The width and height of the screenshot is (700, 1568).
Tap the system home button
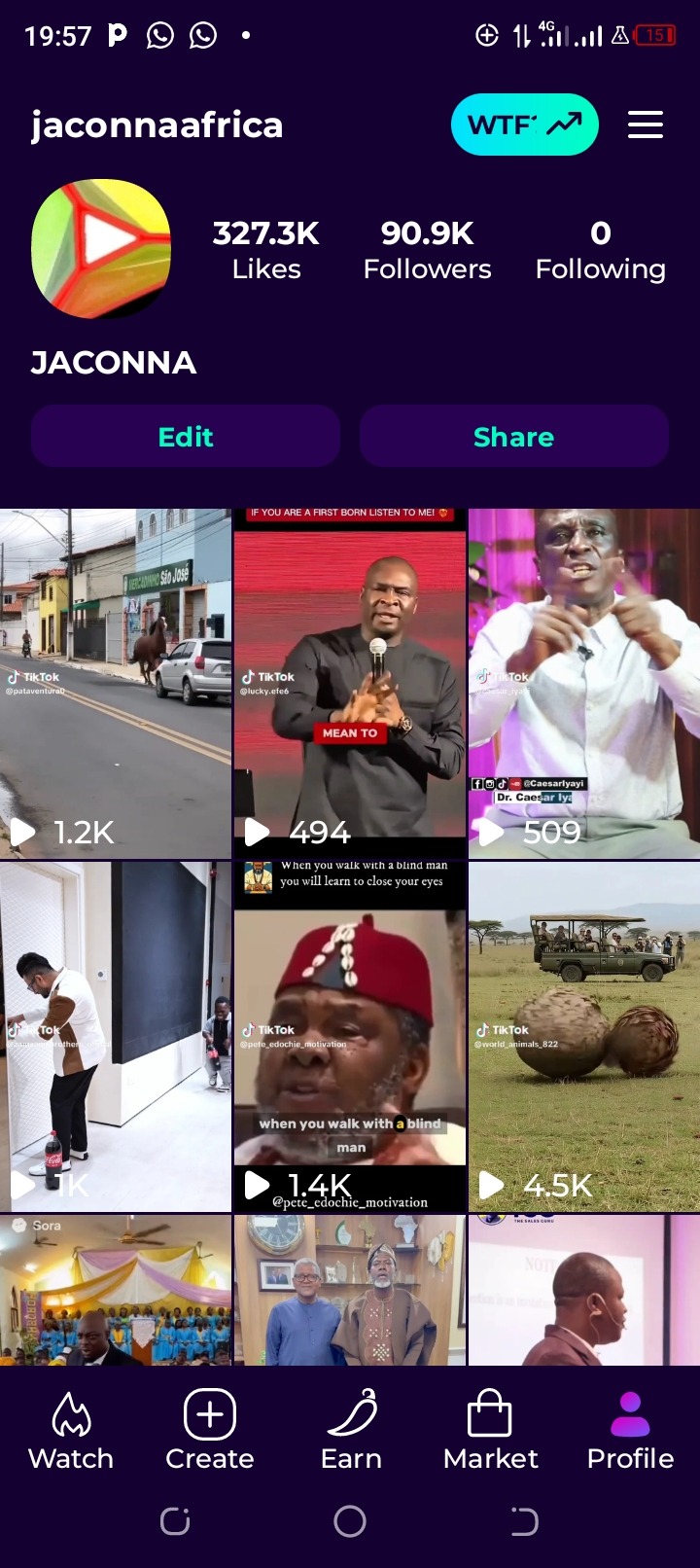(x=350, y=1521)
